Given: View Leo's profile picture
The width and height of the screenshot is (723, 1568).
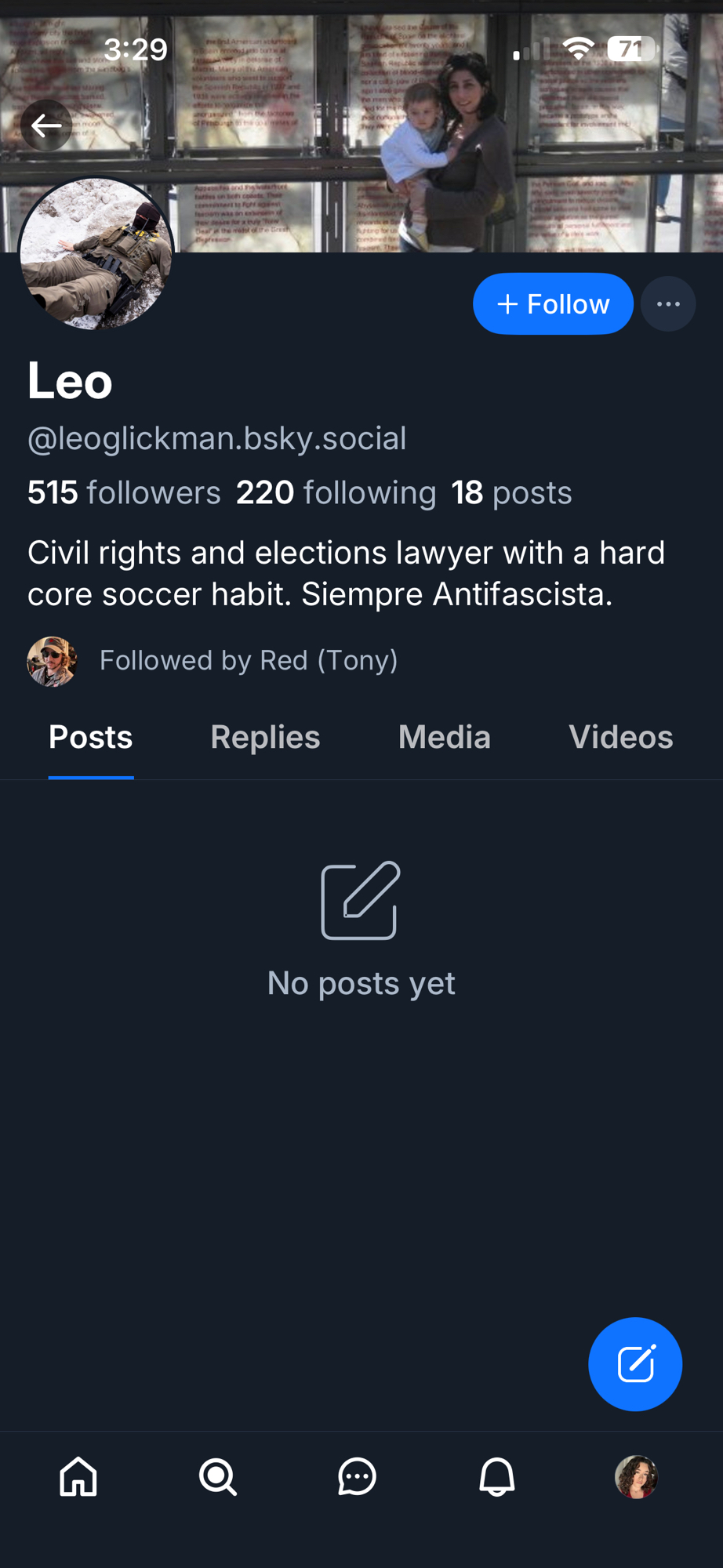Looking at the screenshot, I should coord(96,253).
